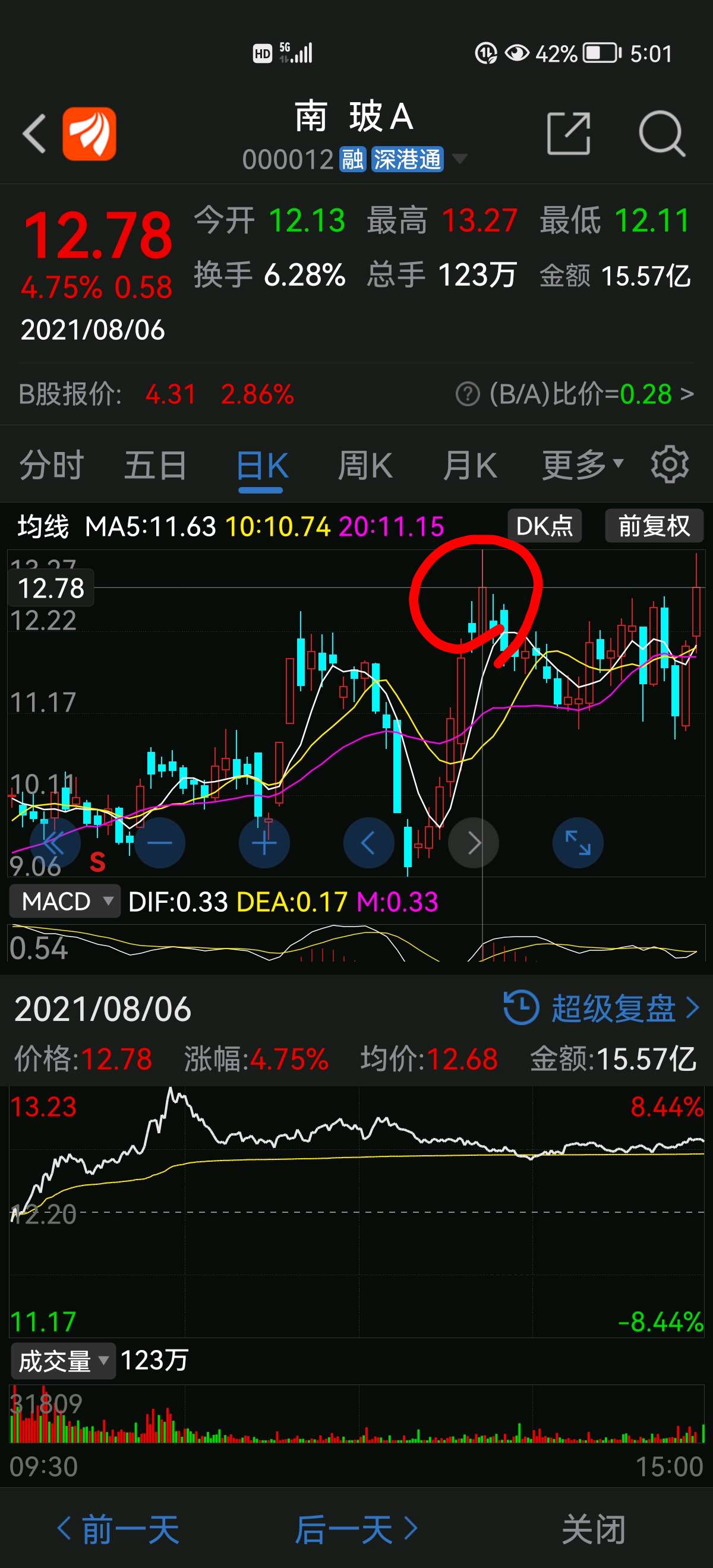Switch to 五日 chart tab
The image size is (713, 1568).
[155, 466]
